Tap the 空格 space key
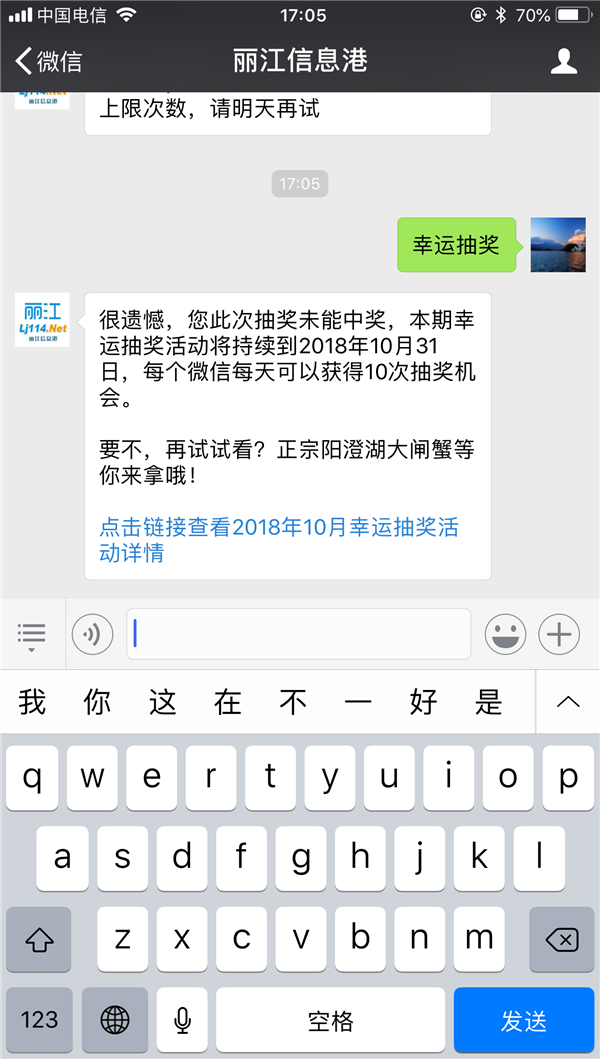This screenshot has height=1059, width=600. [x=330, y=1020]
